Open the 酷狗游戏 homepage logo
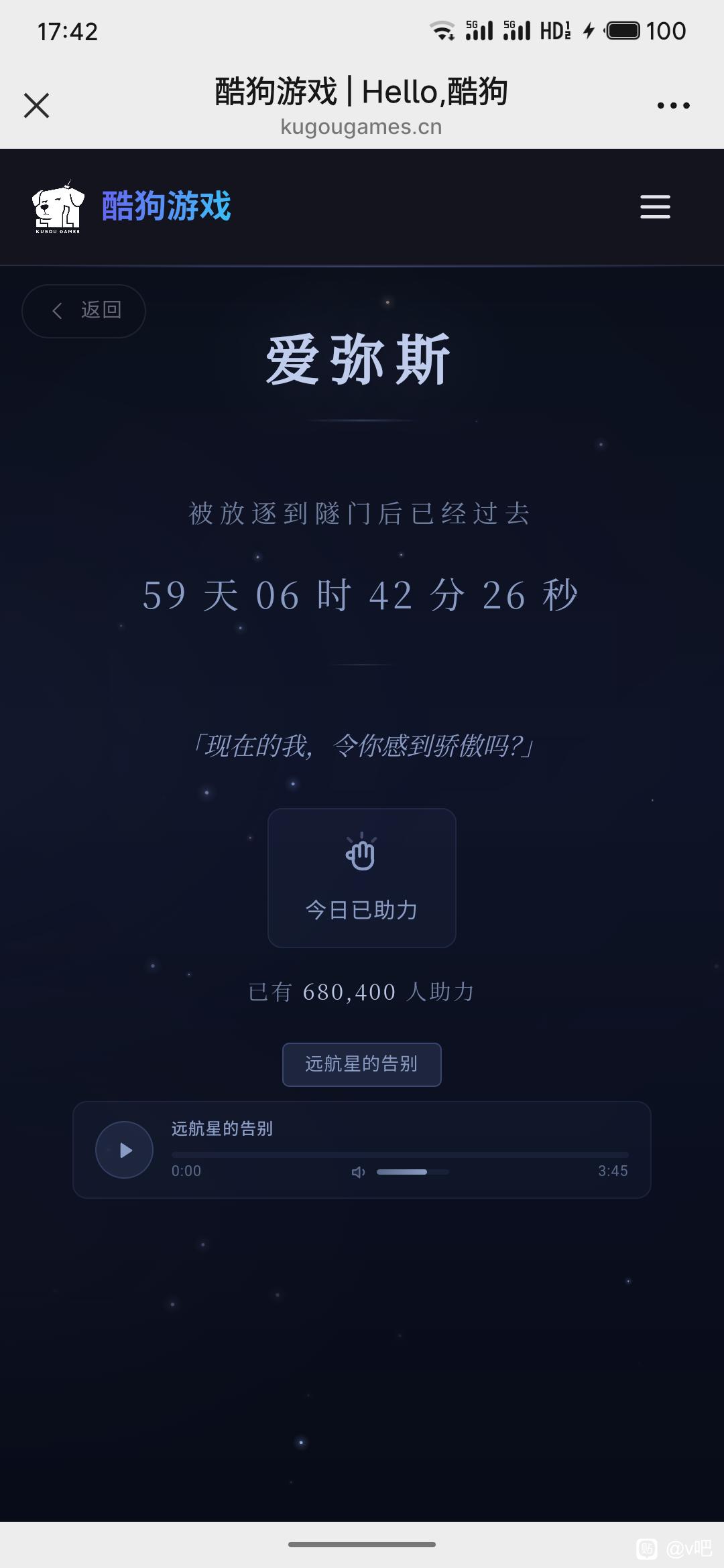Image resolution: width=724 pixels, height=1568 pixels. coord(131,206)
